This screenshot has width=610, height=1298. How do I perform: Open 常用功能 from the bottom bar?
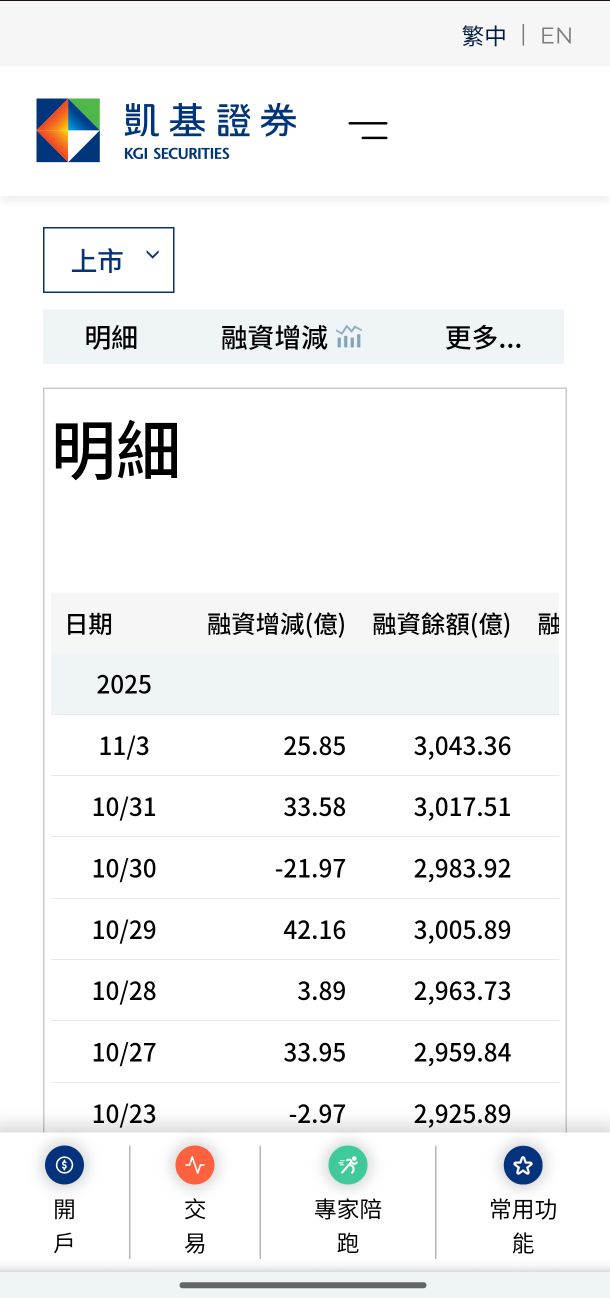(523, 1201)
